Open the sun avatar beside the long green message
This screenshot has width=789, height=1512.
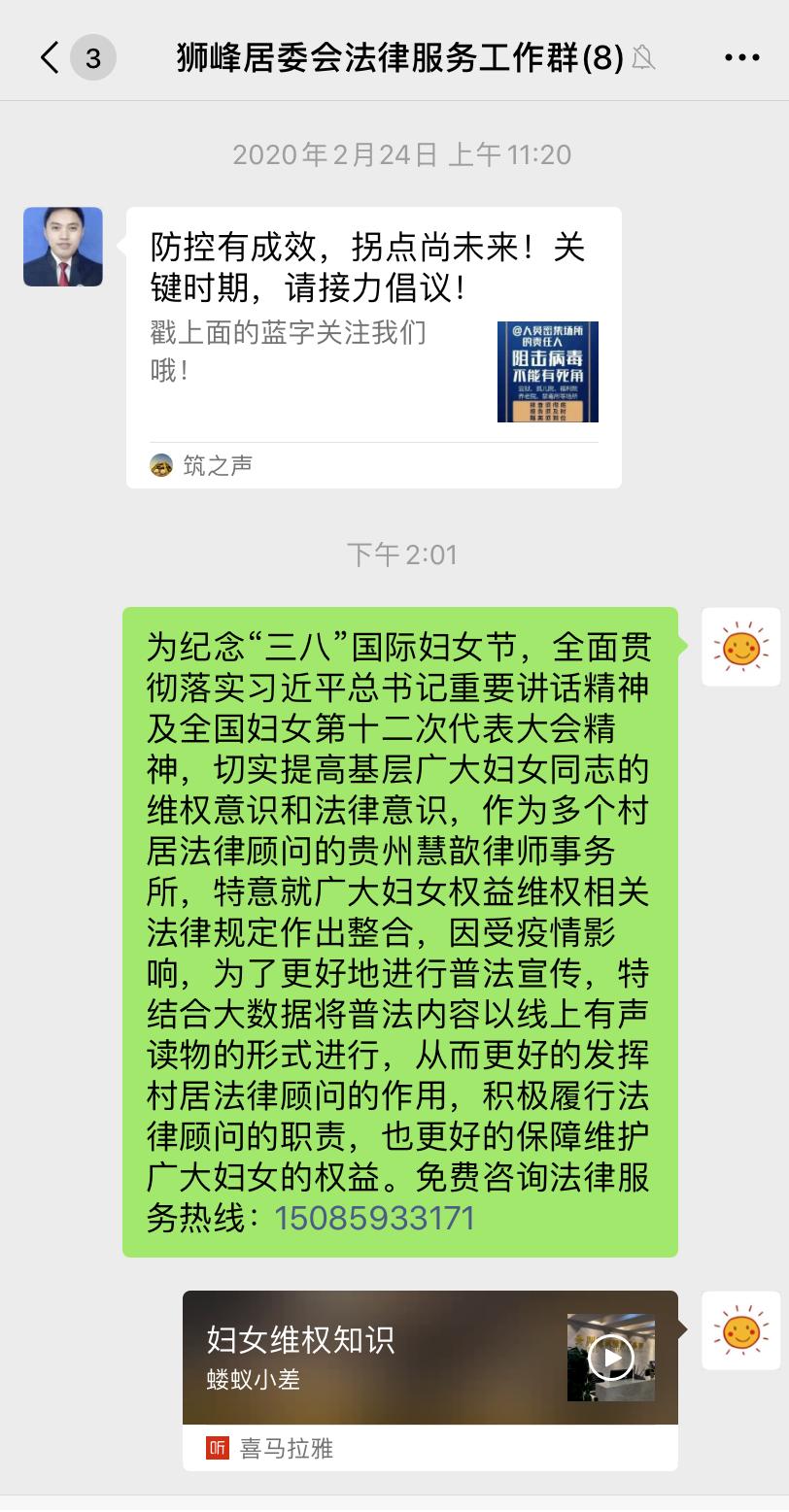tap(740, 647)
